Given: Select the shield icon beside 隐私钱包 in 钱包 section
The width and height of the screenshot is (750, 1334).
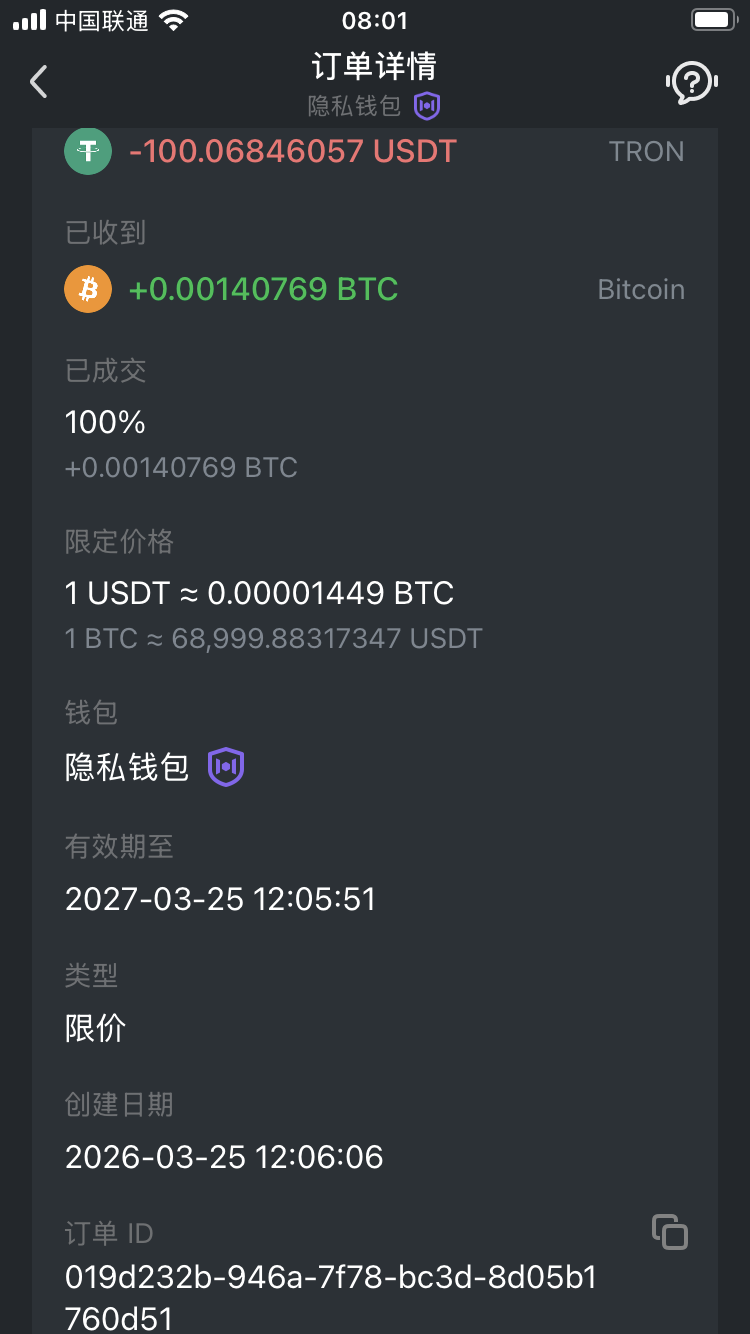Looking at the screenshot, I should [225, 765].
